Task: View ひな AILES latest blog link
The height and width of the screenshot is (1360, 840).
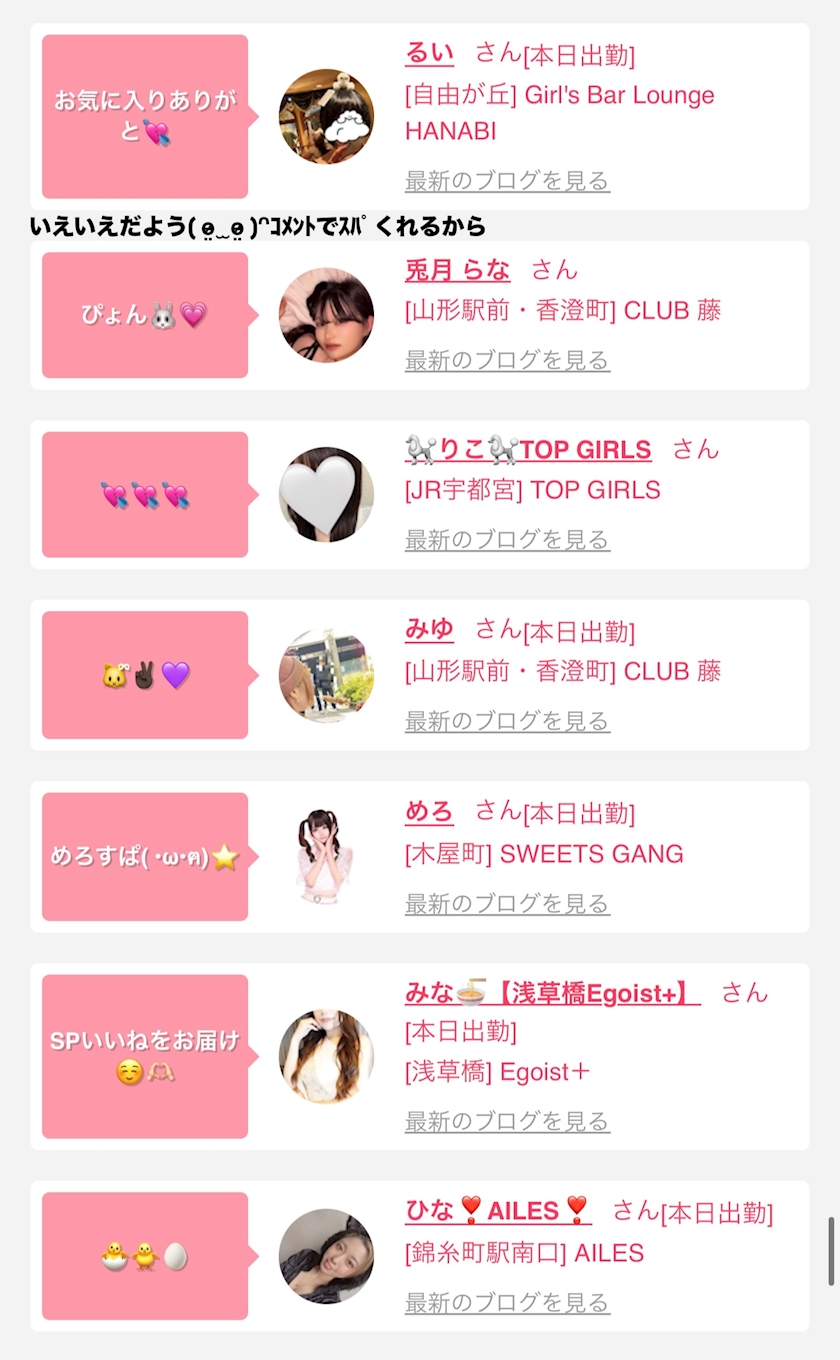Action: [x=507, y=1303]
